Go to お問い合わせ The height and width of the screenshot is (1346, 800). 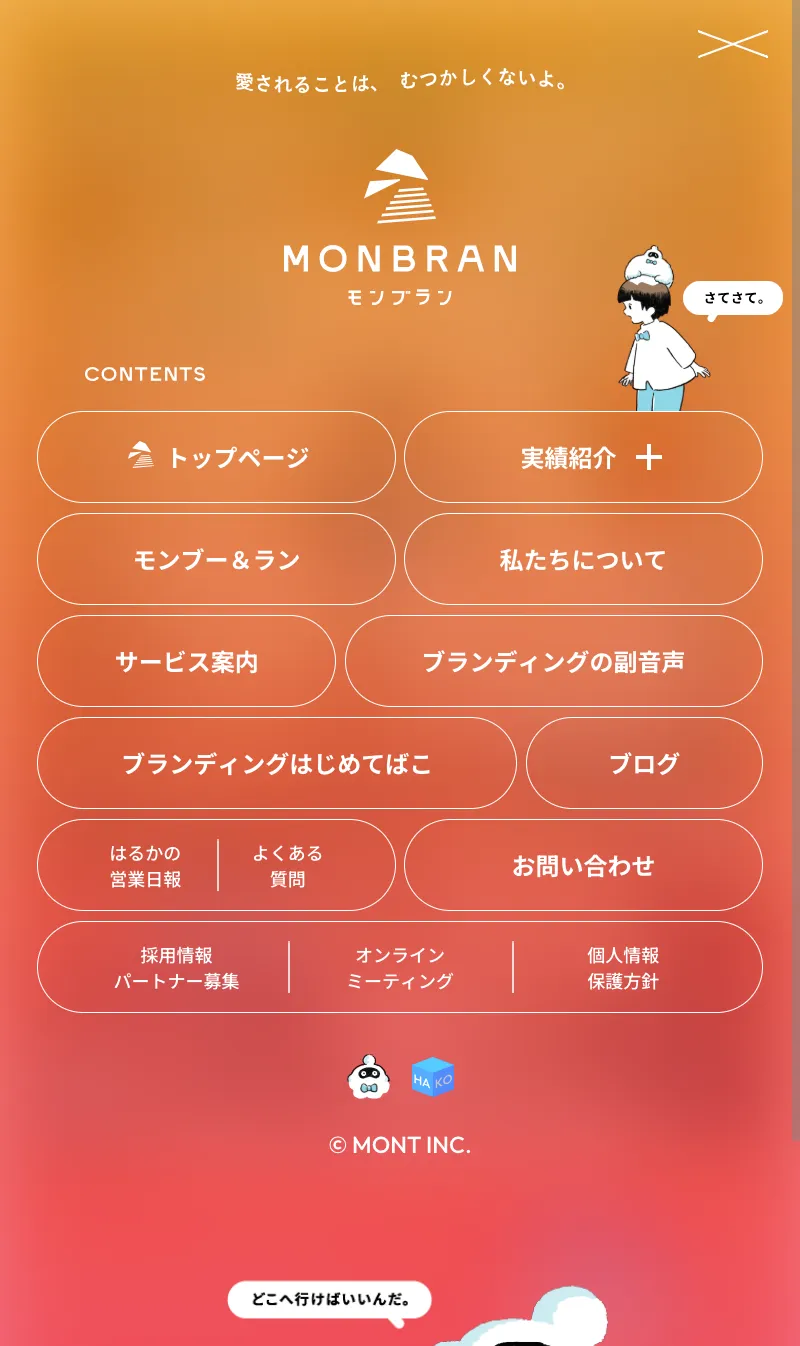coord(583,865)
